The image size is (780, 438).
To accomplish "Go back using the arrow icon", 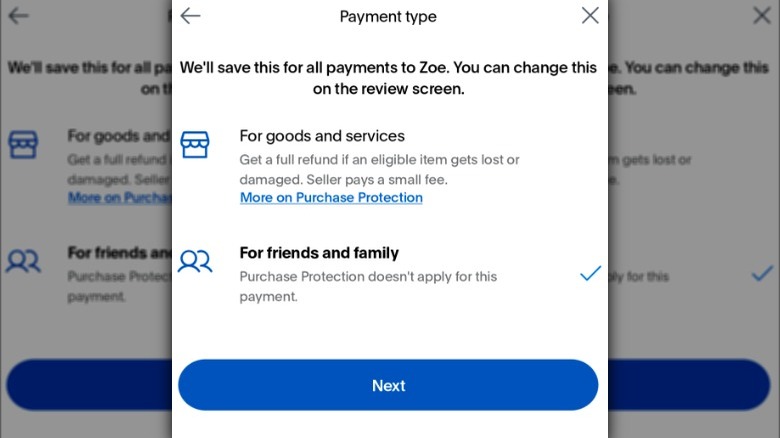I will (x=190, y=16).
